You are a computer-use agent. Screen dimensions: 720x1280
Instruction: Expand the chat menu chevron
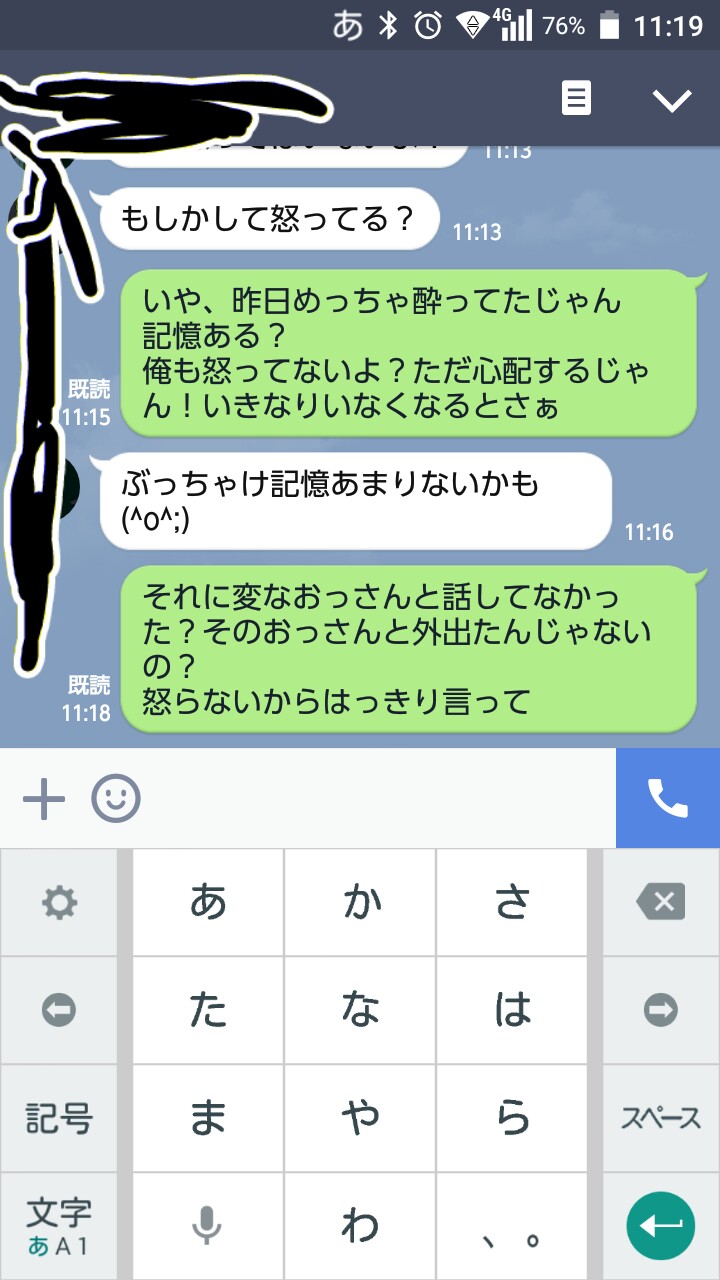coord(672,99)
